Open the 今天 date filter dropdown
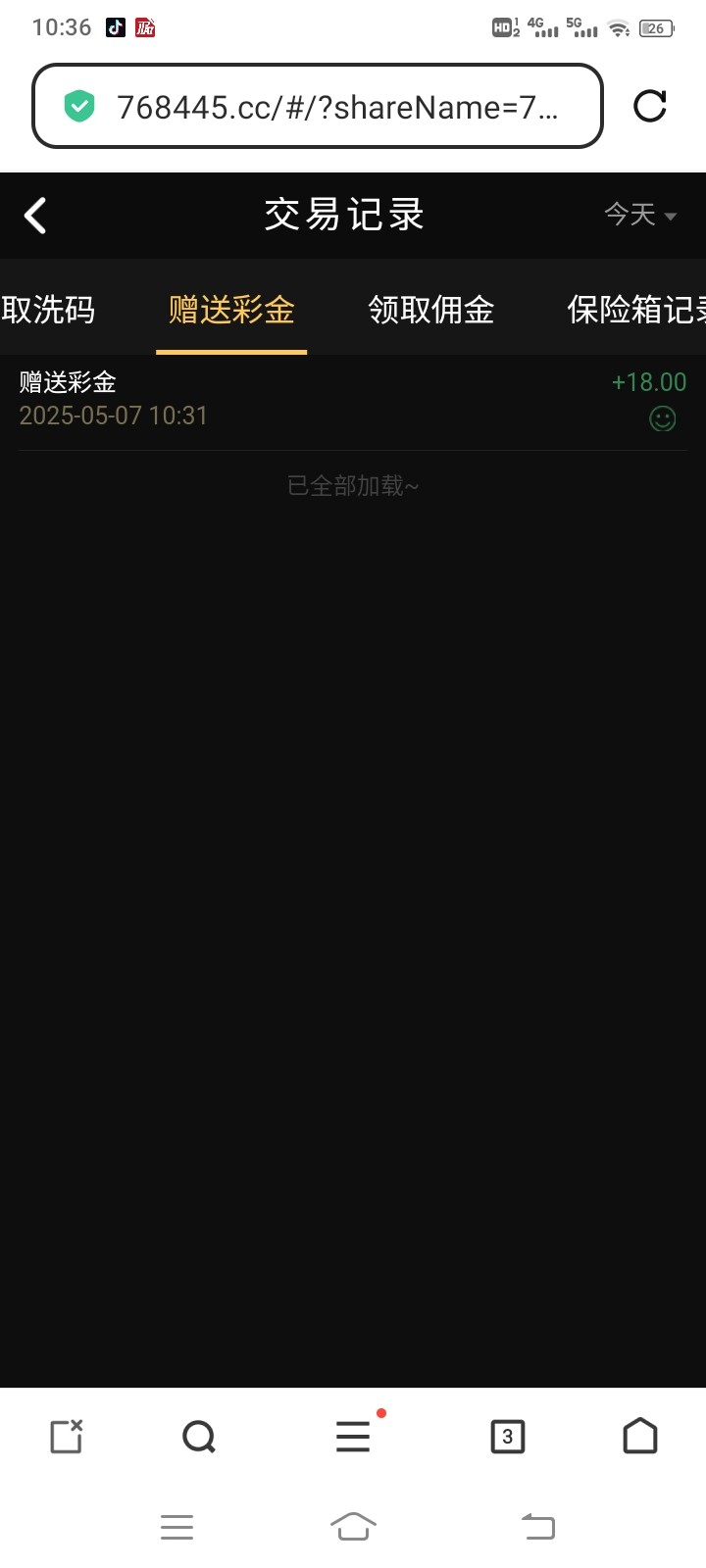Screen dimensions: 706x1568 click(639, 215)
